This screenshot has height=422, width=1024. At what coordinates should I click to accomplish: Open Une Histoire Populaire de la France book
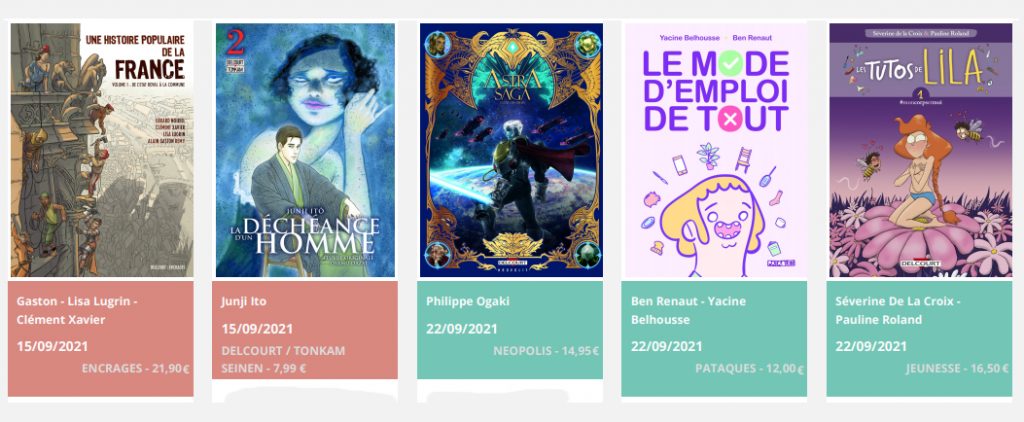(101, 150)
